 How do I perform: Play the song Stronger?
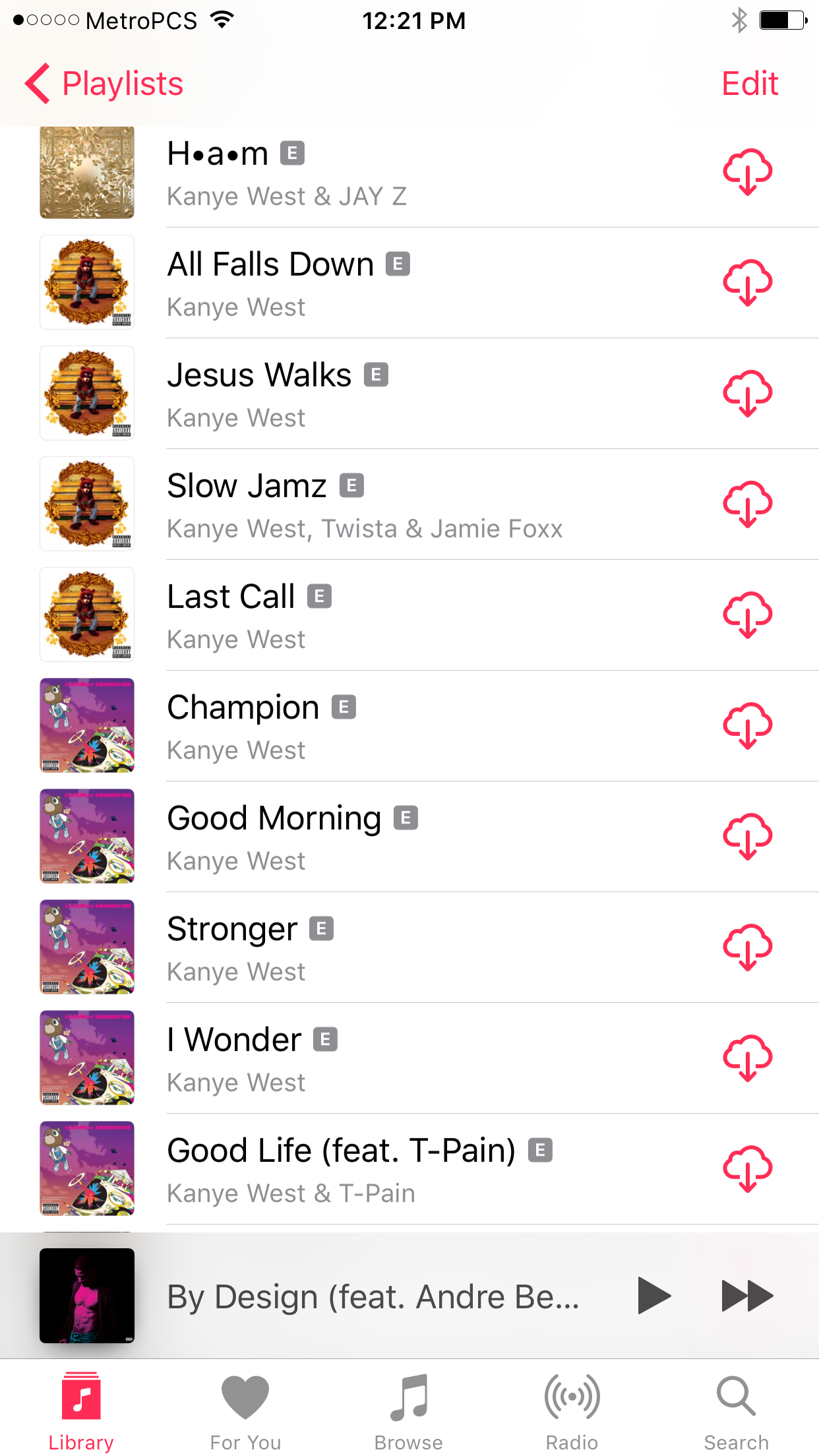[409, 948]
